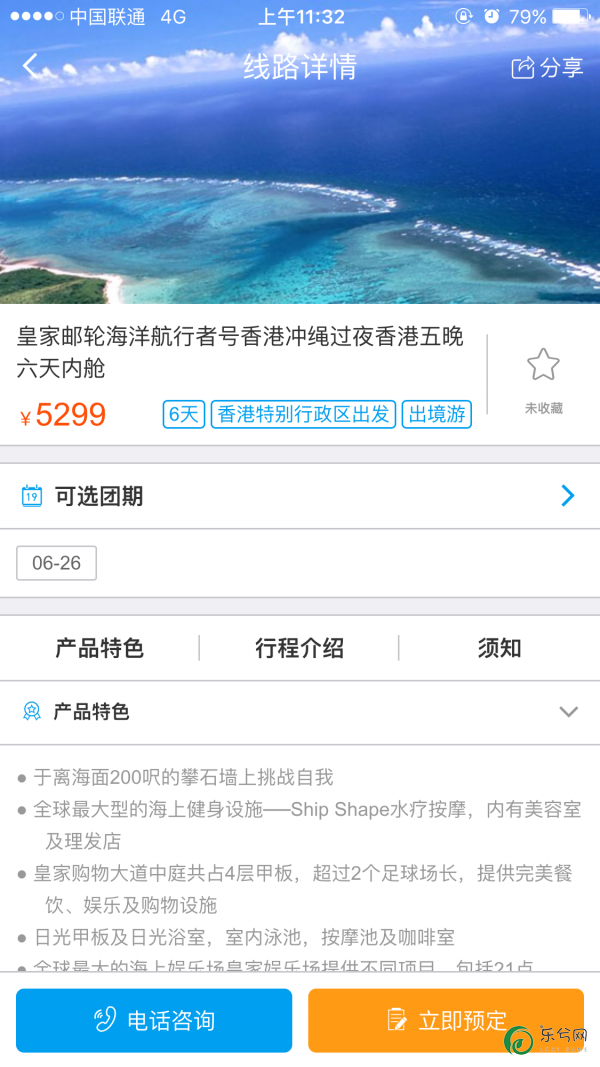
Task: Switch to the 须知 tab
Action: coord(499,648)
